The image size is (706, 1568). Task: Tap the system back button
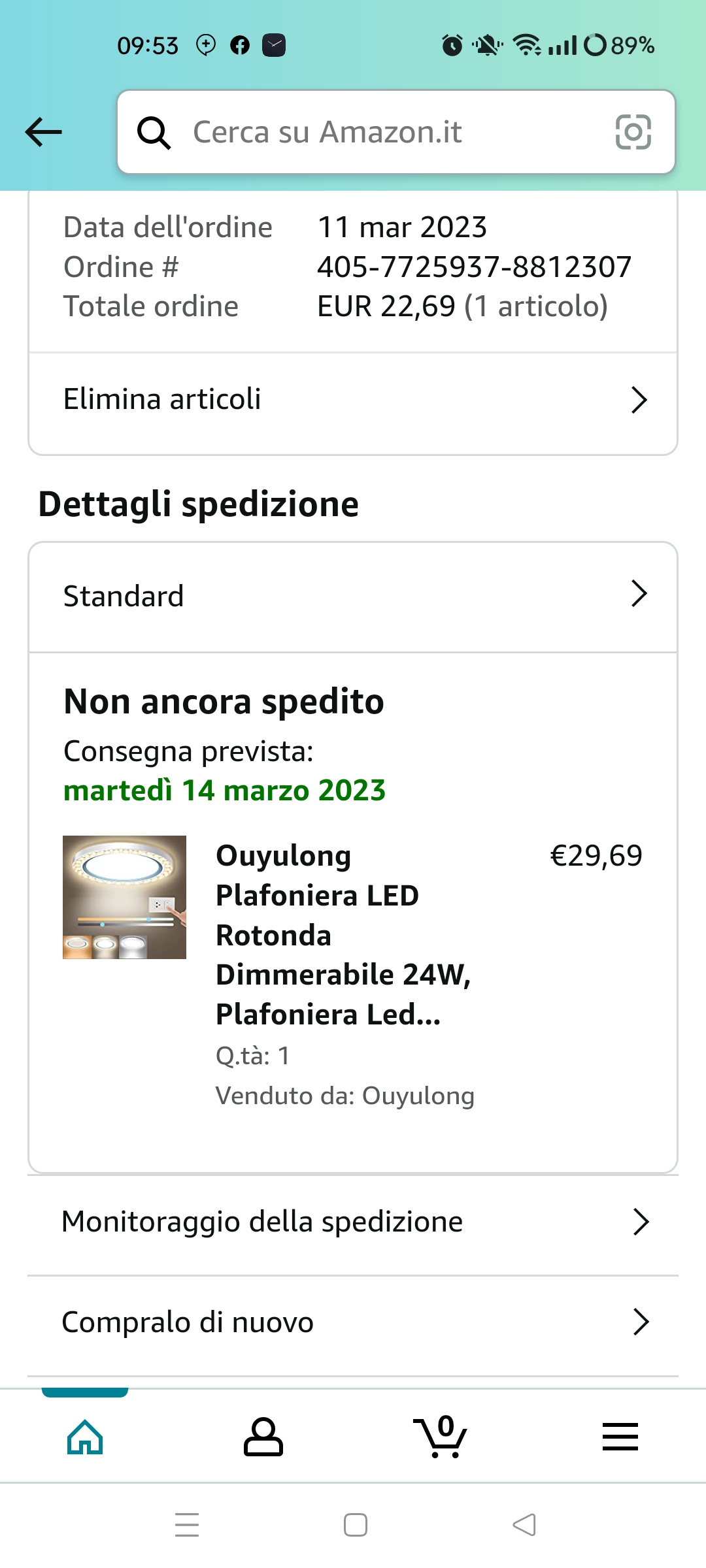pos(524,1525)
